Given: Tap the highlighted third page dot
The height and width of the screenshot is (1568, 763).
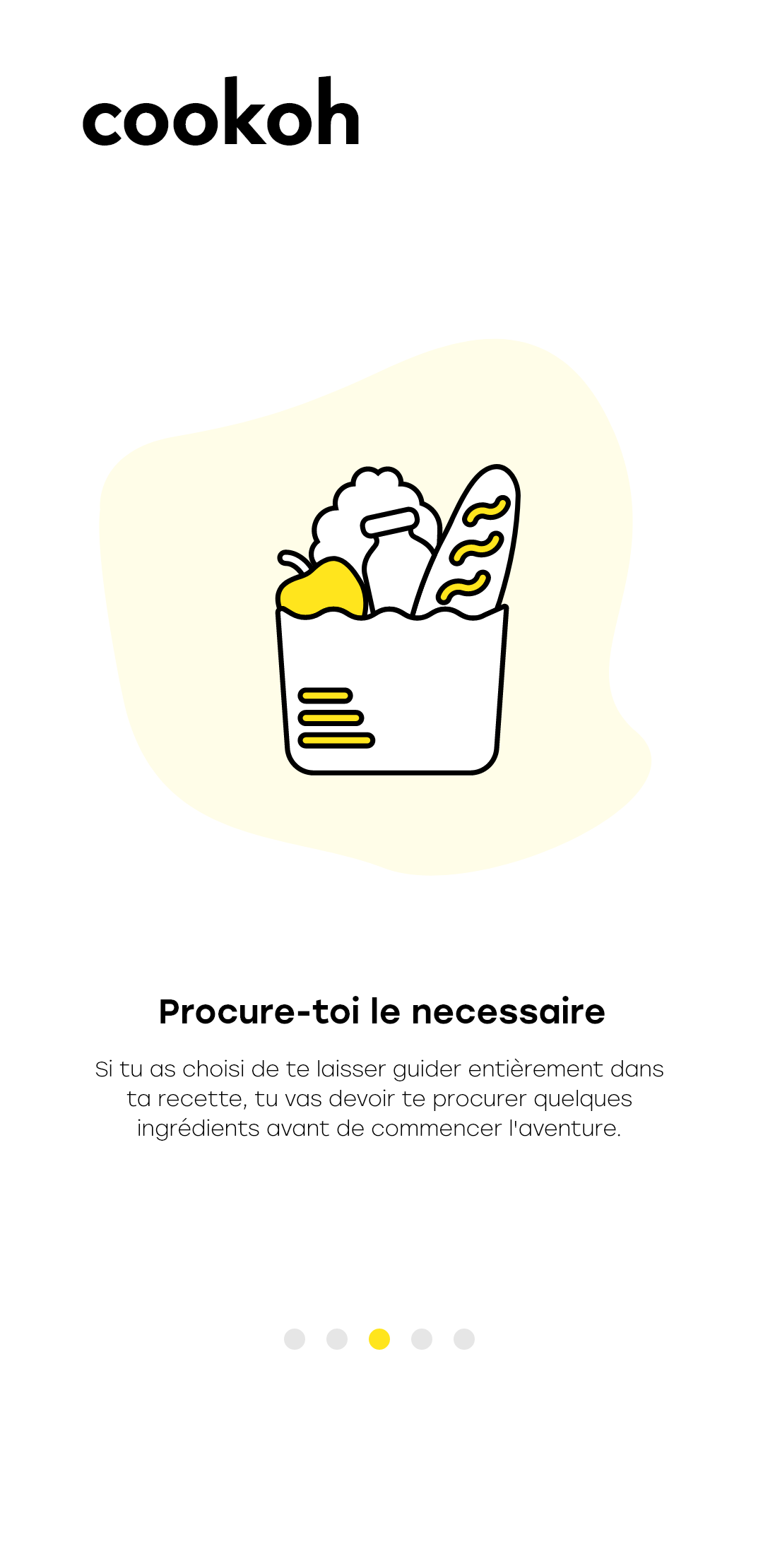Looking at the screenshot, I should pyautogui.click(x=379, y=1339).
